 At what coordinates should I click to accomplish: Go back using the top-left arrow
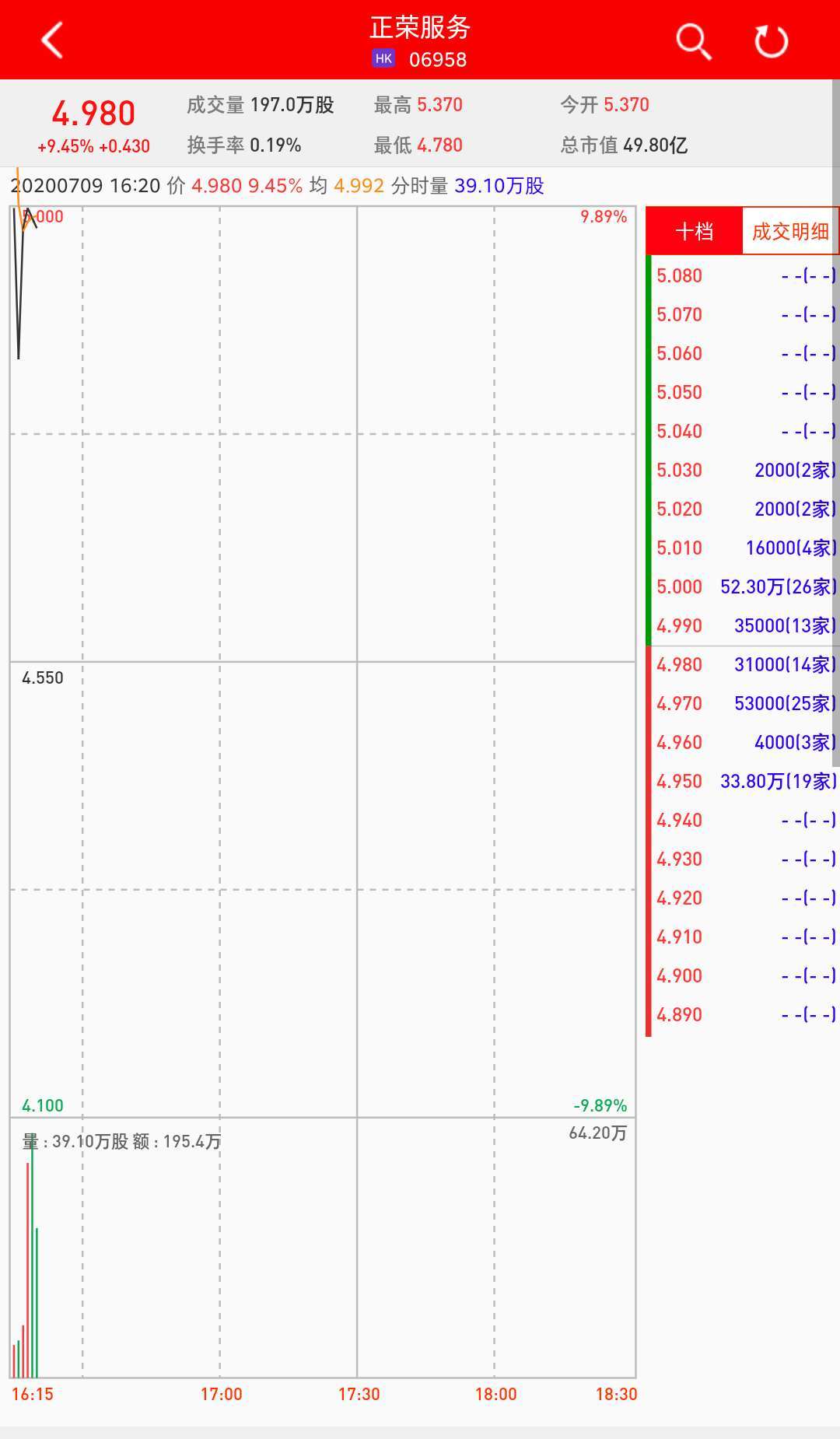pyautogui.click(x=52, y=40)
